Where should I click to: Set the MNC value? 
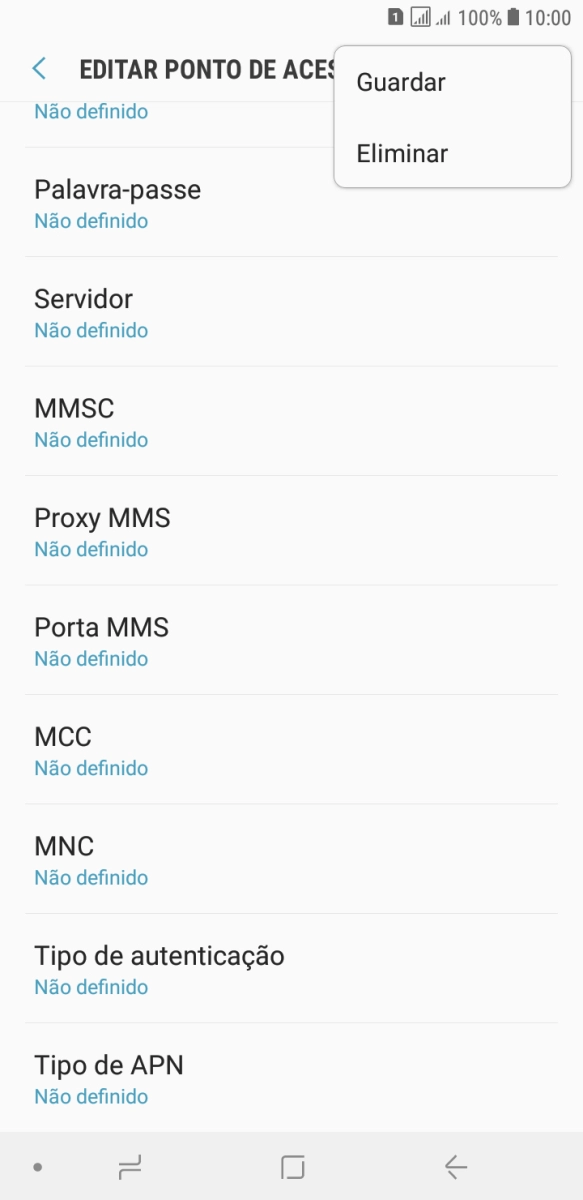[x=291, y=859]
